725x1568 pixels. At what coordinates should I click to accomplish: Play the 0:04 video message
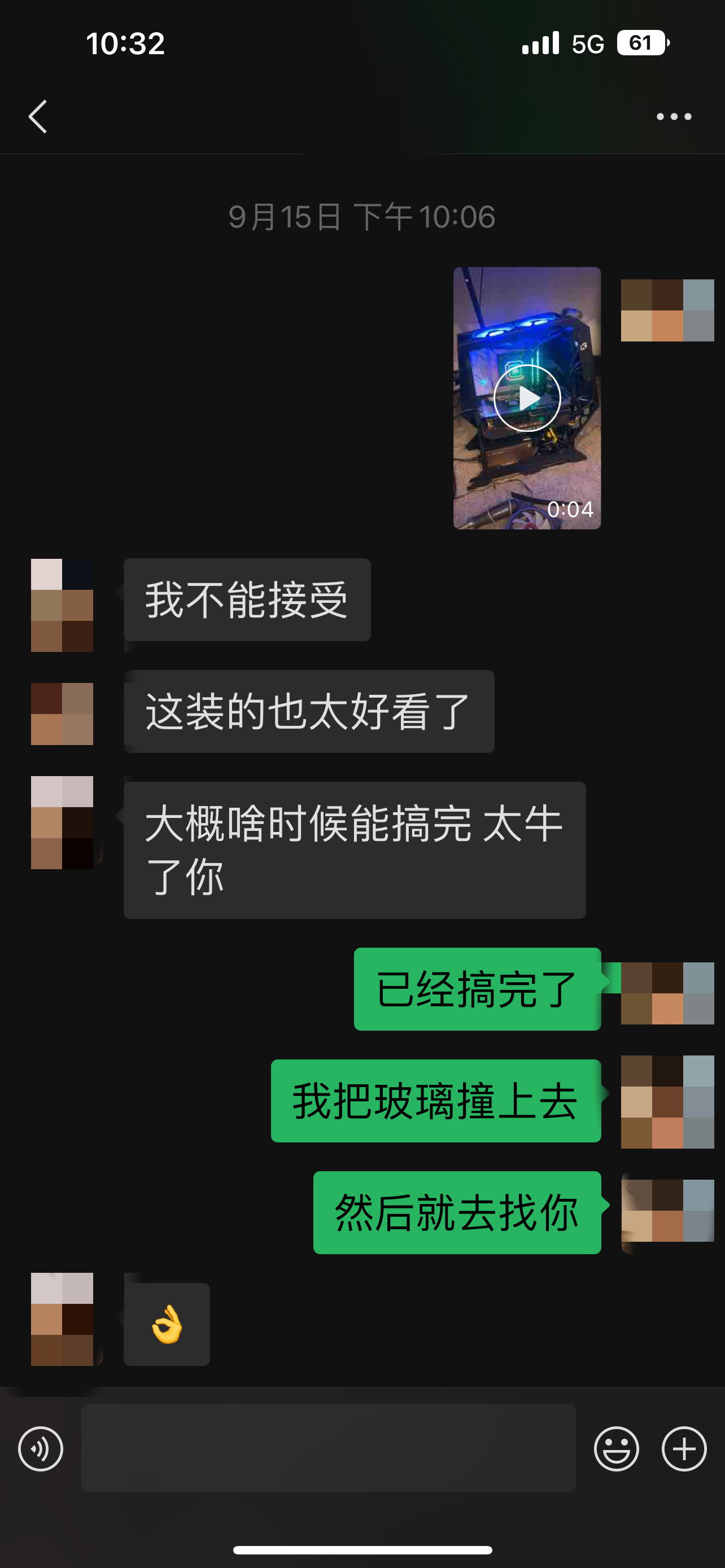click(527, 398)
